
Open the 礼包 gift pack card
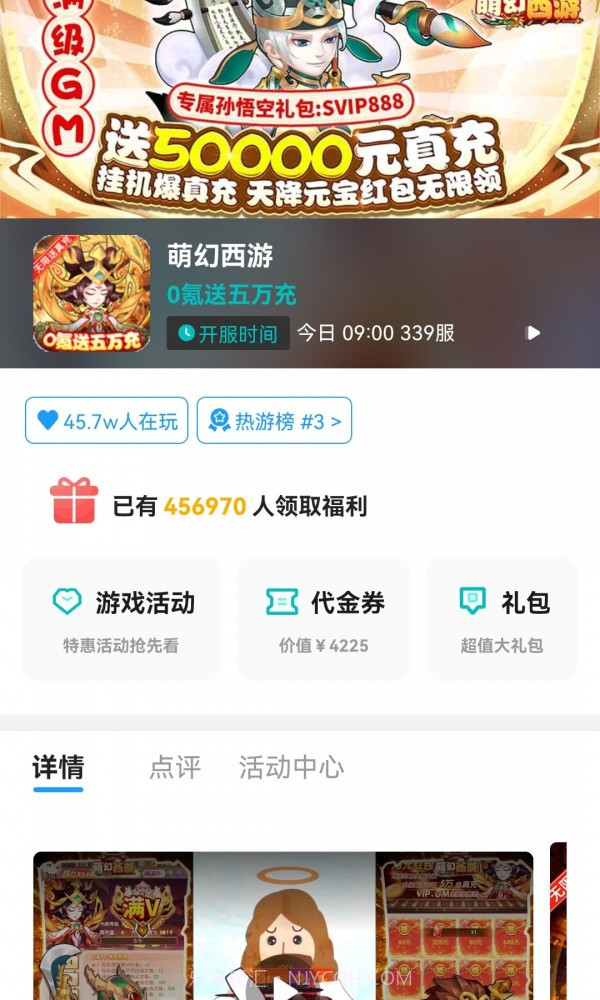(x=502, y=619)
